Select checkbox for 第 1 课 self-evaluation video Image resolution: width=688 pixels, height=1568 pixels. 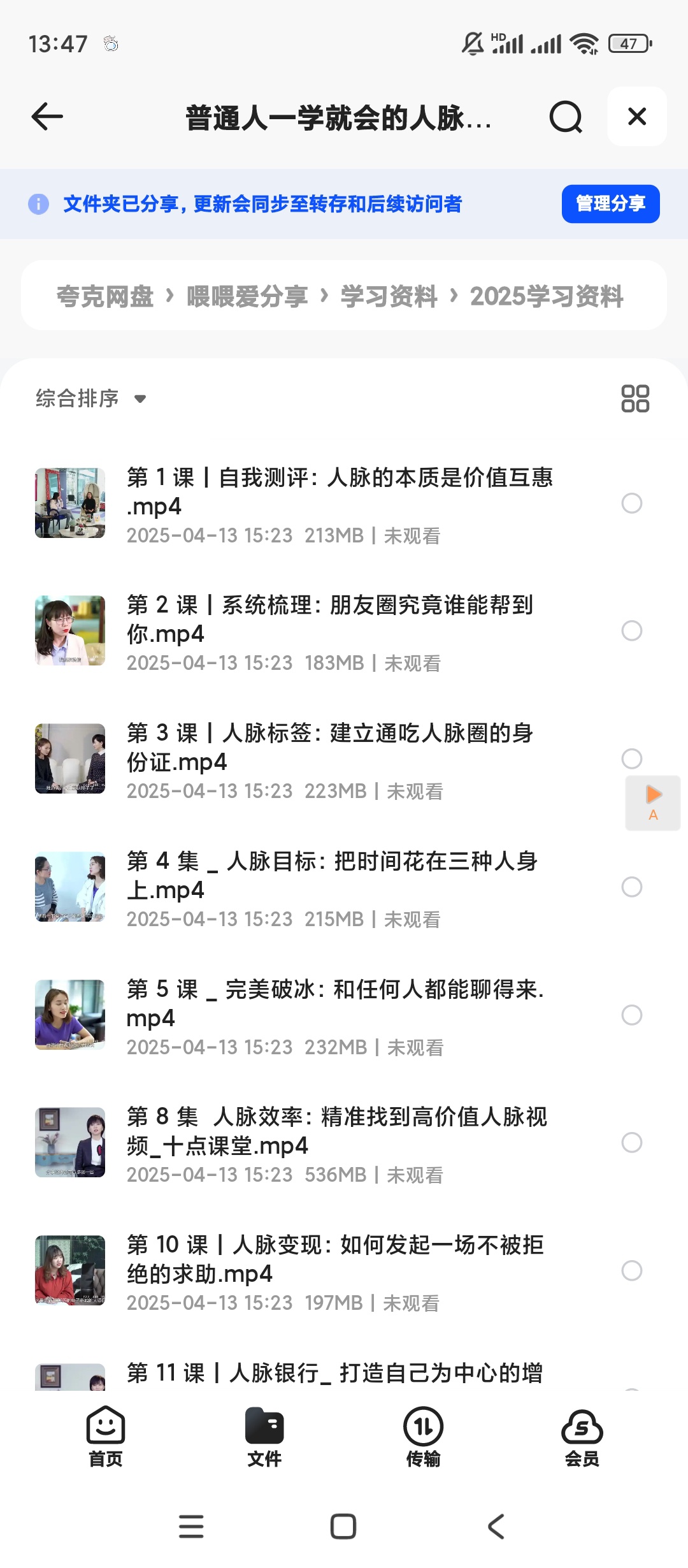coord(632,504)
